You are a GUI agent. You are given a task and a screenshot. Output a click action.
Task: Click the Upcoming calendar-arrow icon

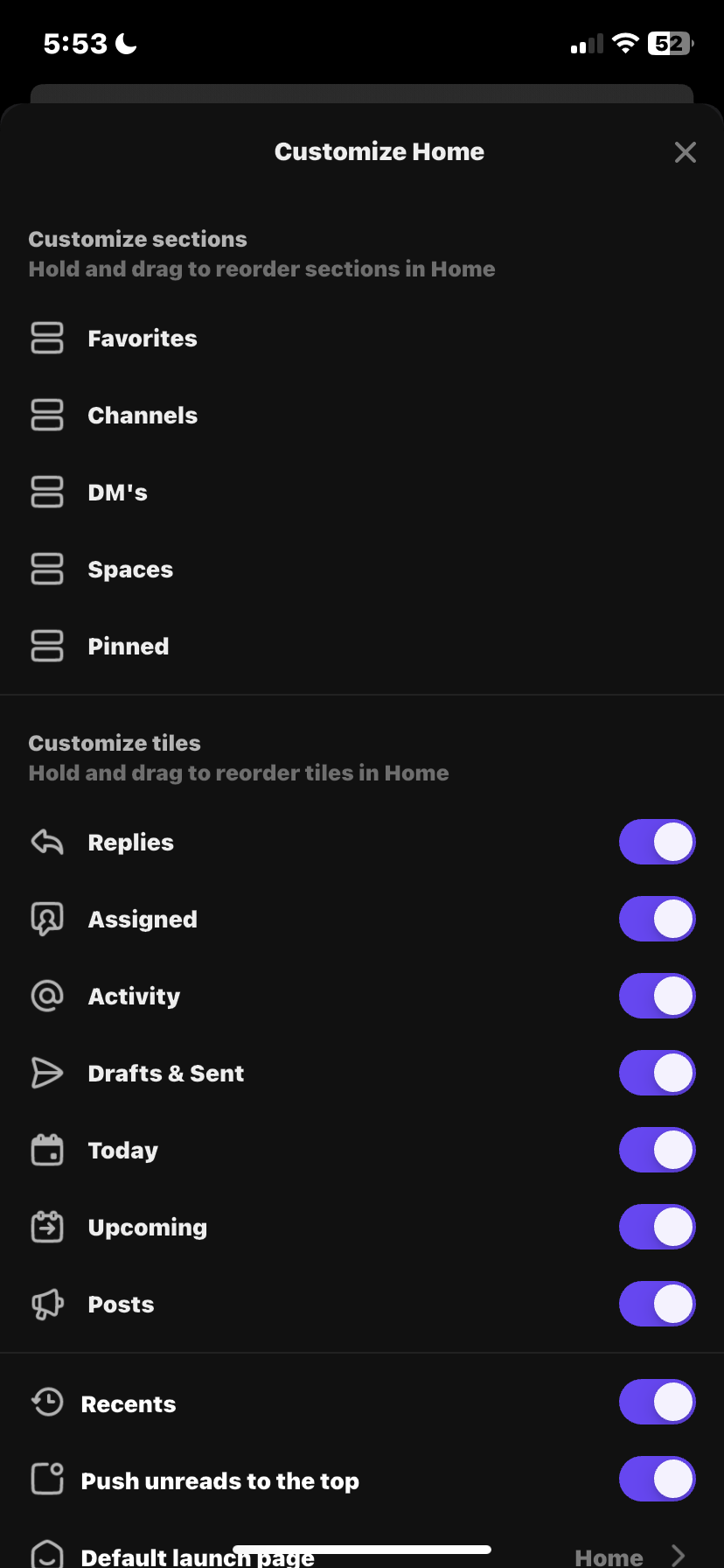coord(47,1227)
